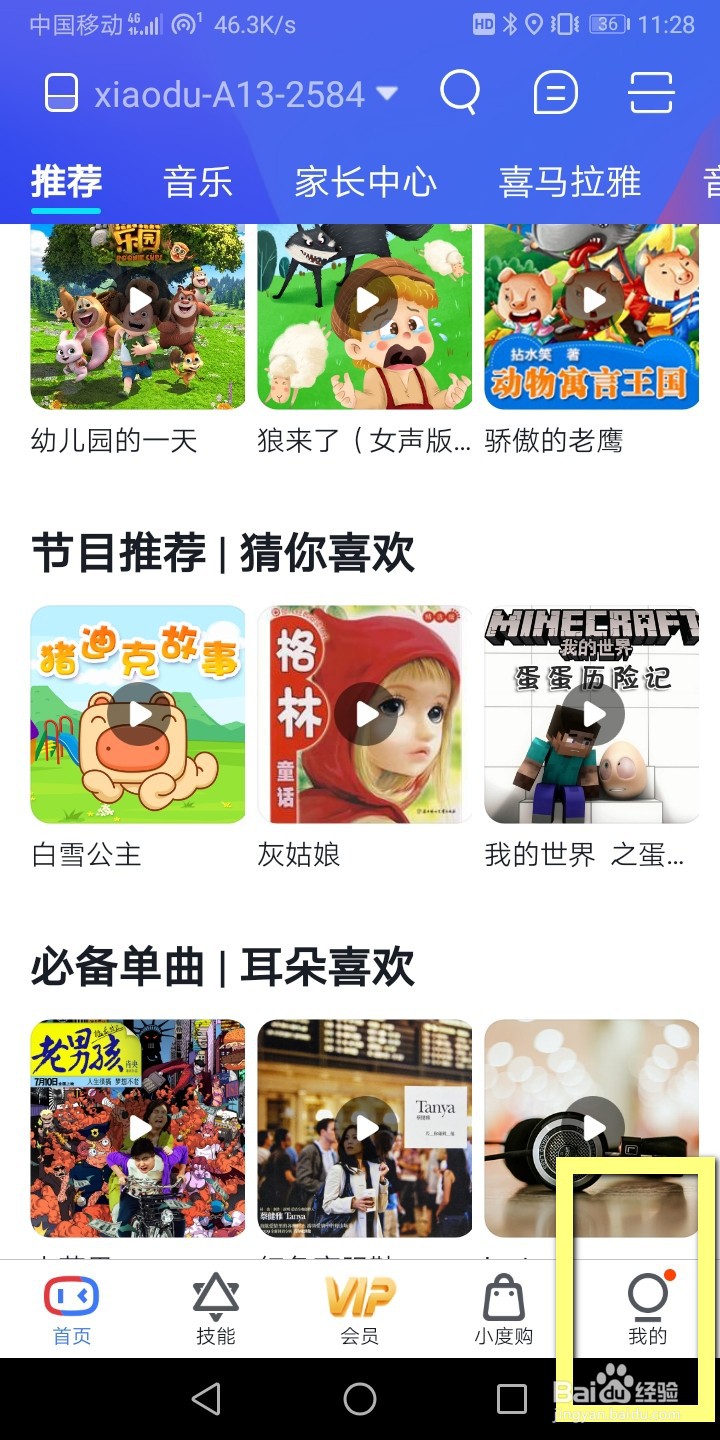The image size is (720, 1440).
Task: Play the 灰姑娘 story
Action: tap(364, 714)
